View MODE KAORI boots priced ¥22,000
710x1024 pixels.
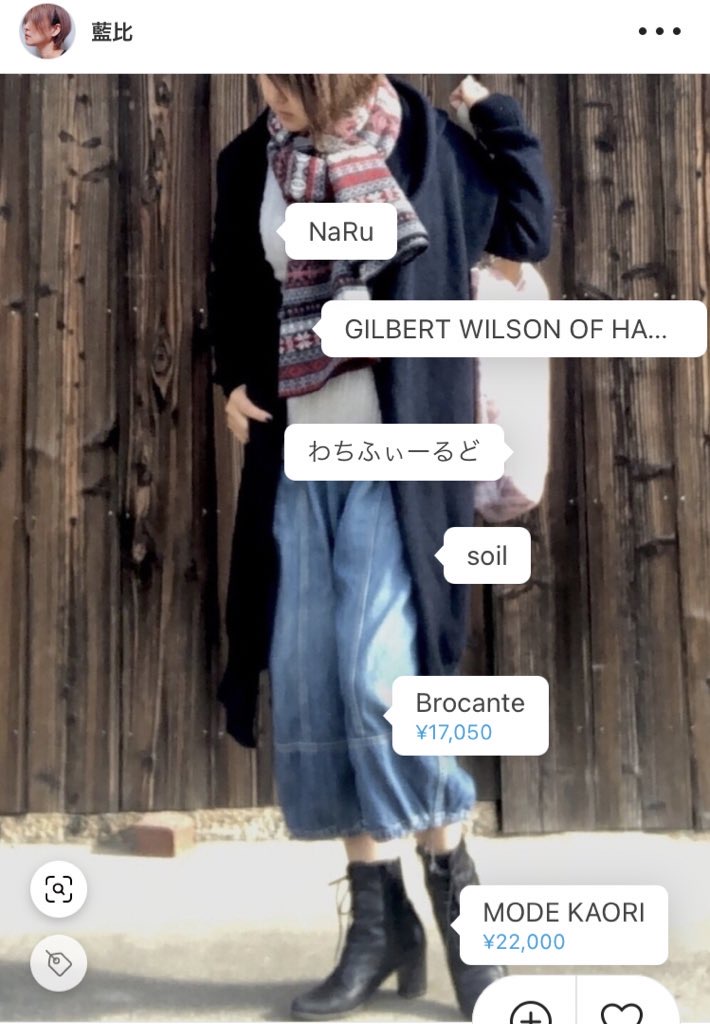pyautogui.click(x=564, y=925)
